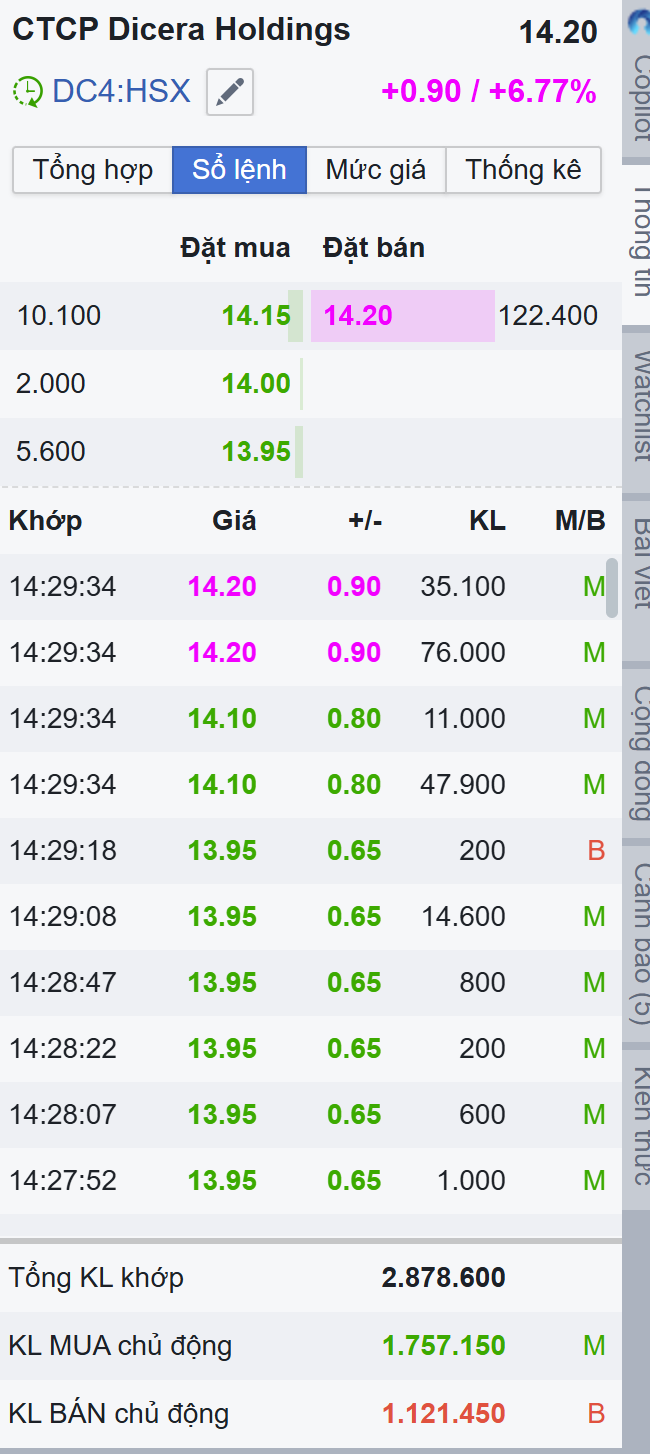Switch to the Mức giá tab
Screen dimensions: 650x1454
375,170
